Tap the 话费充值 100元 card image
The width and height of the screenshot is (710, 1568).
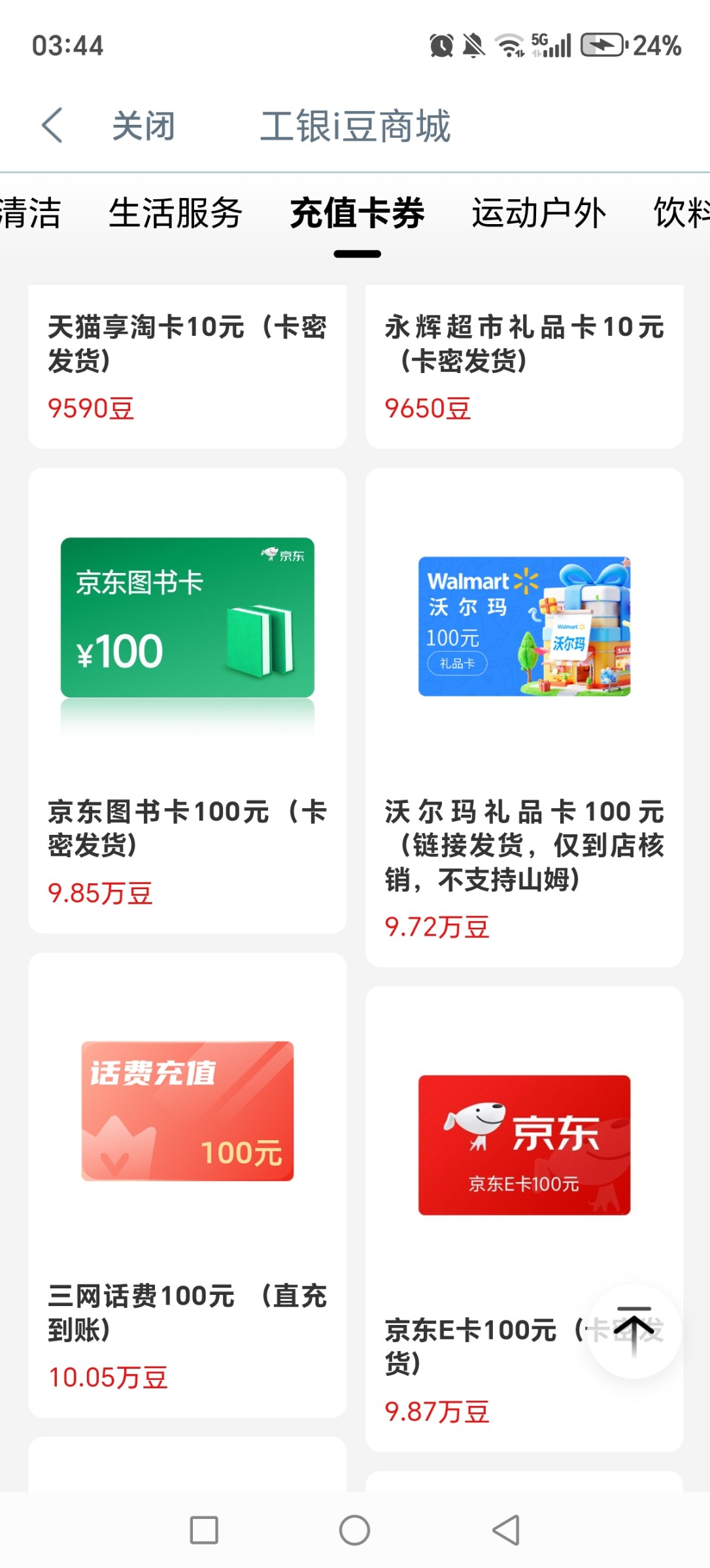(x=188, y=1111)
